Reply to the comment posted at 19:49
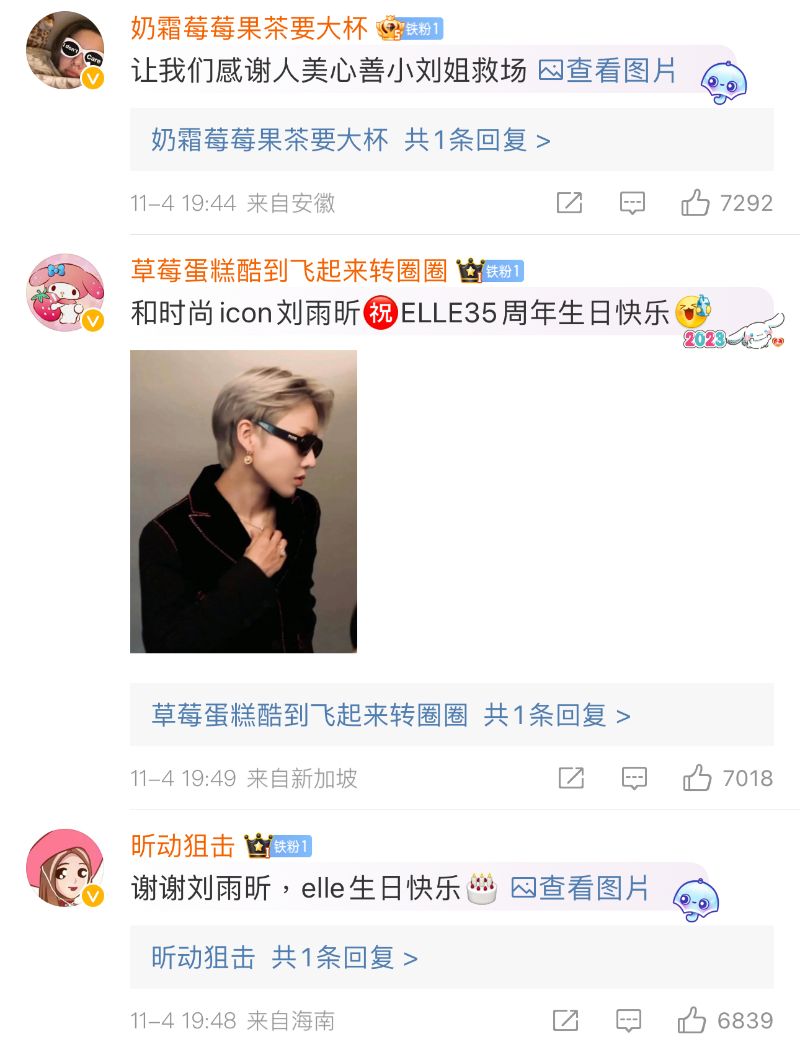The height and width of the screenshot is (1042, 800). tap(634, 778)
